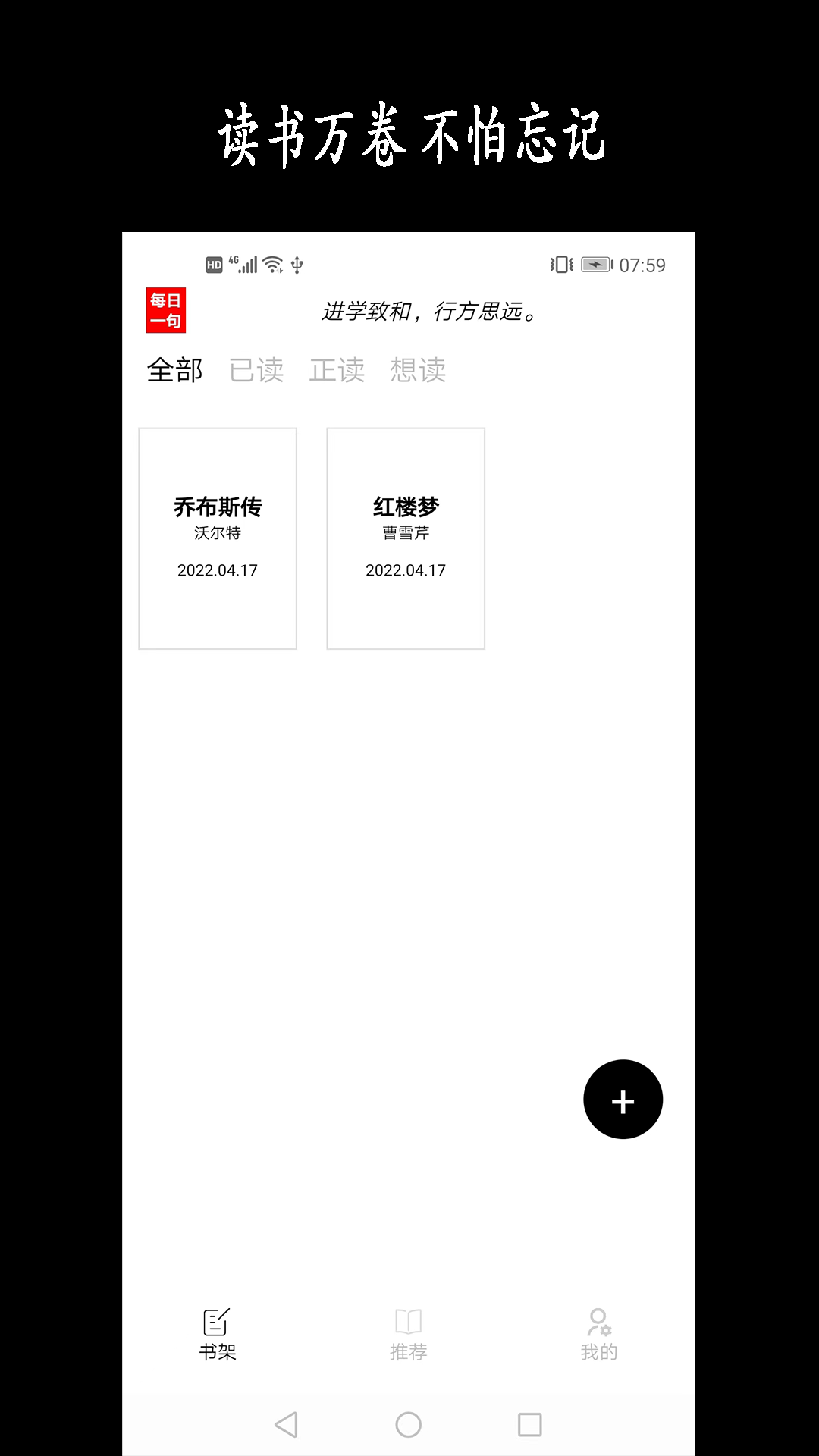
Task: Open the 乔布斯传 book card
Action: pos(217,538)
